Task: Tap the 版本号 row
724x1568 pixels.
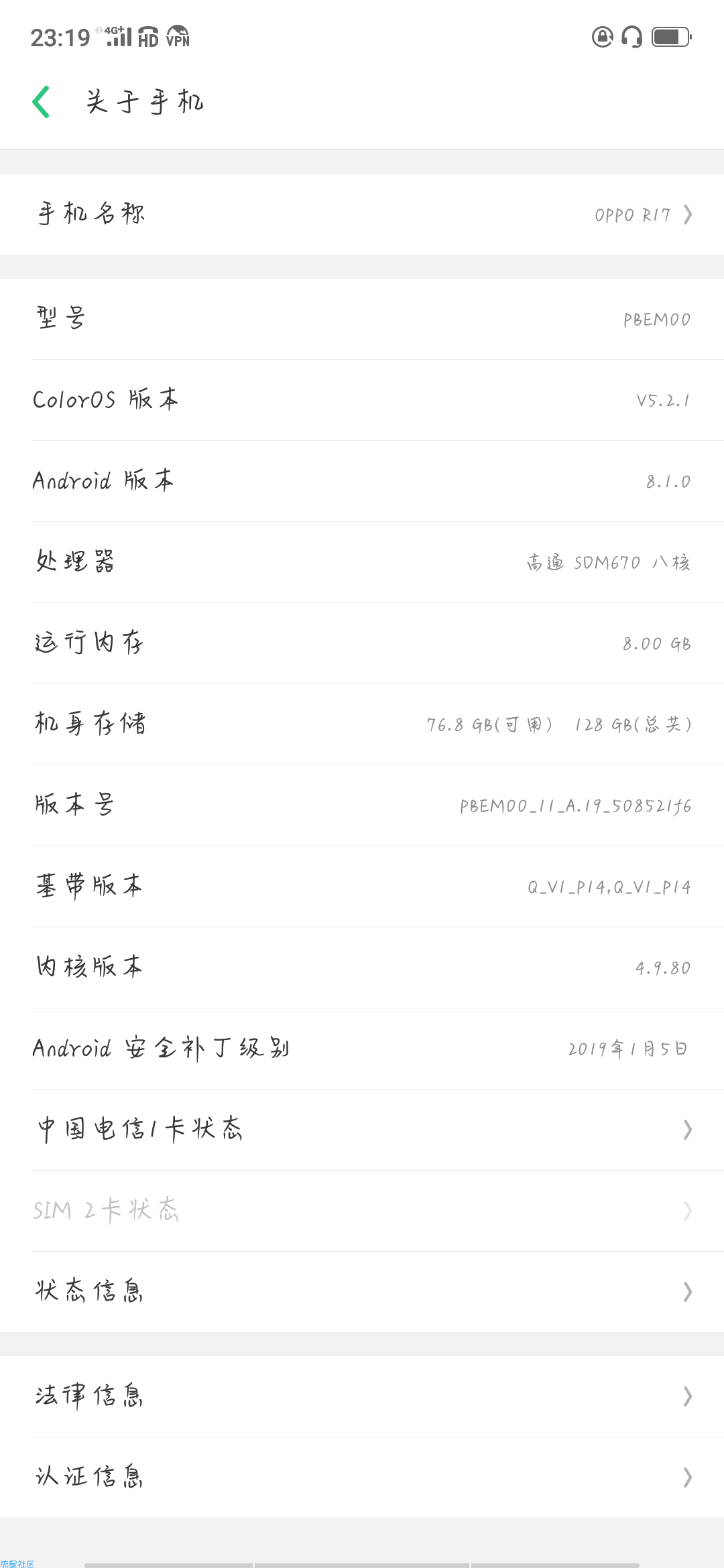Action: click(x=362, y=805)
